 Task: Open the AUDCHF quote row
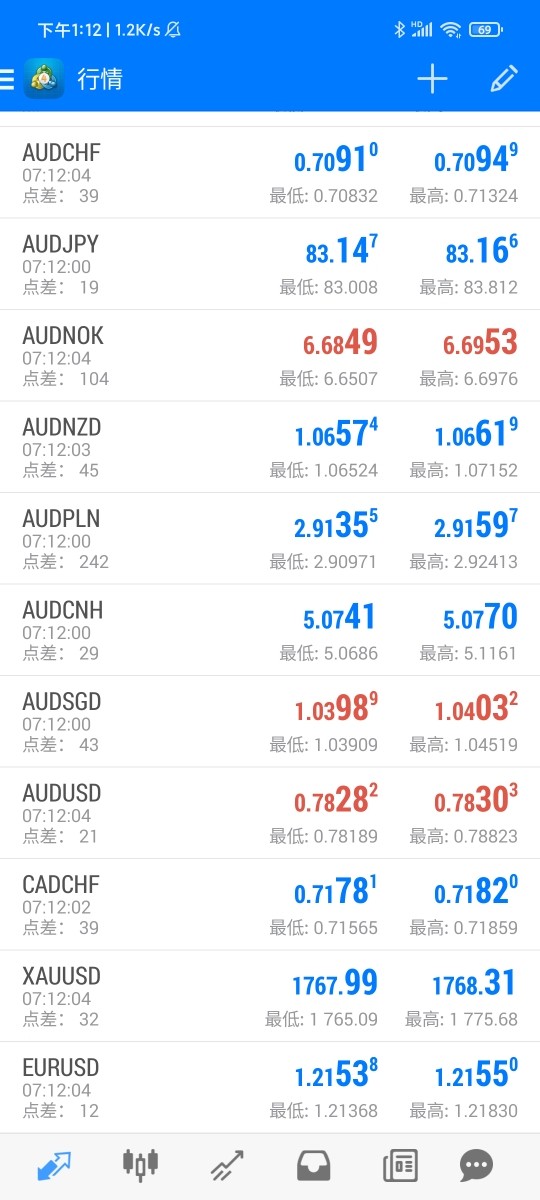tap(270, 173)
